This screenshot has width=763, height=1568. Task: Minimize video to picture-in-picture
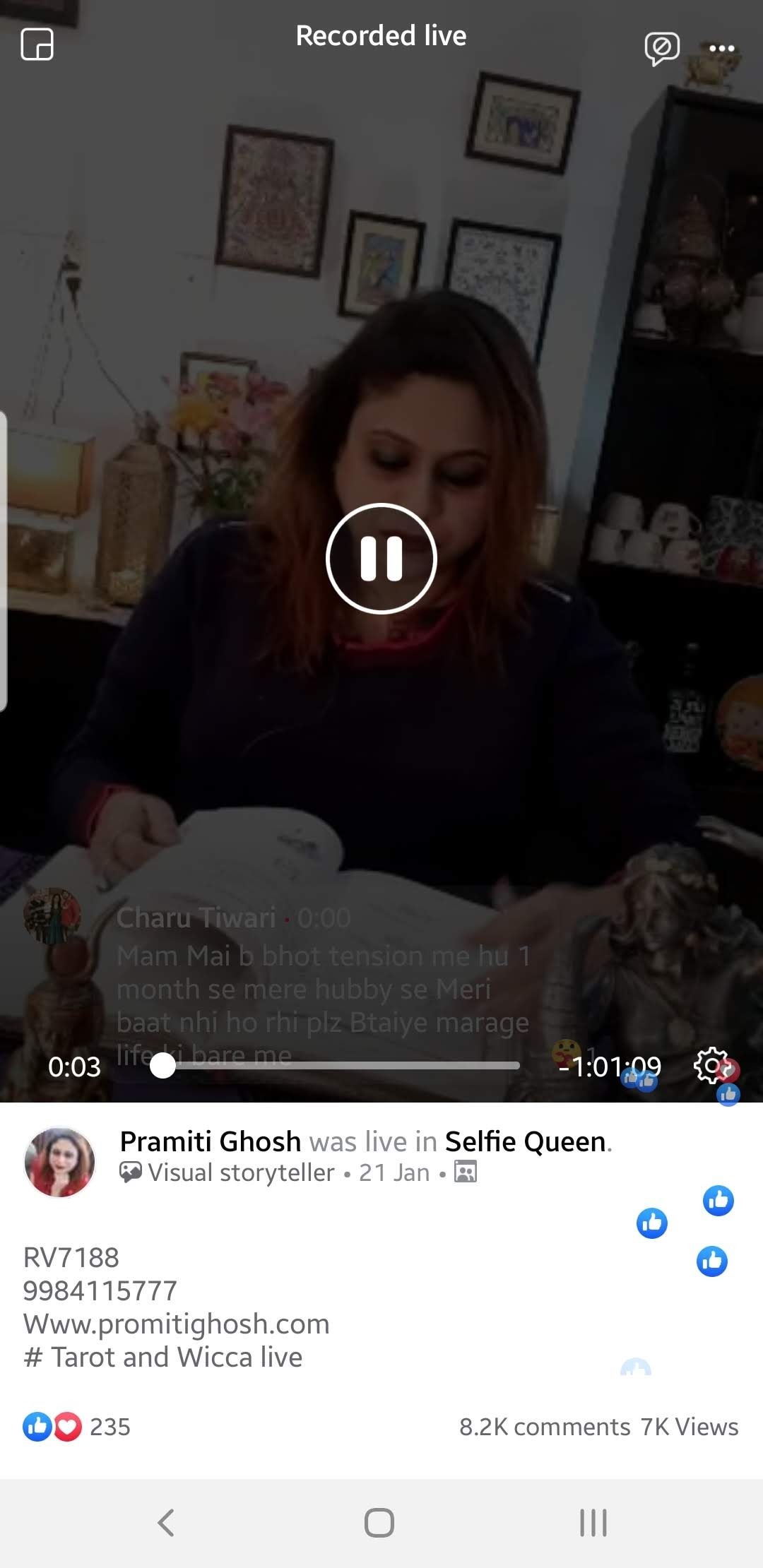(x=37, y=44)
